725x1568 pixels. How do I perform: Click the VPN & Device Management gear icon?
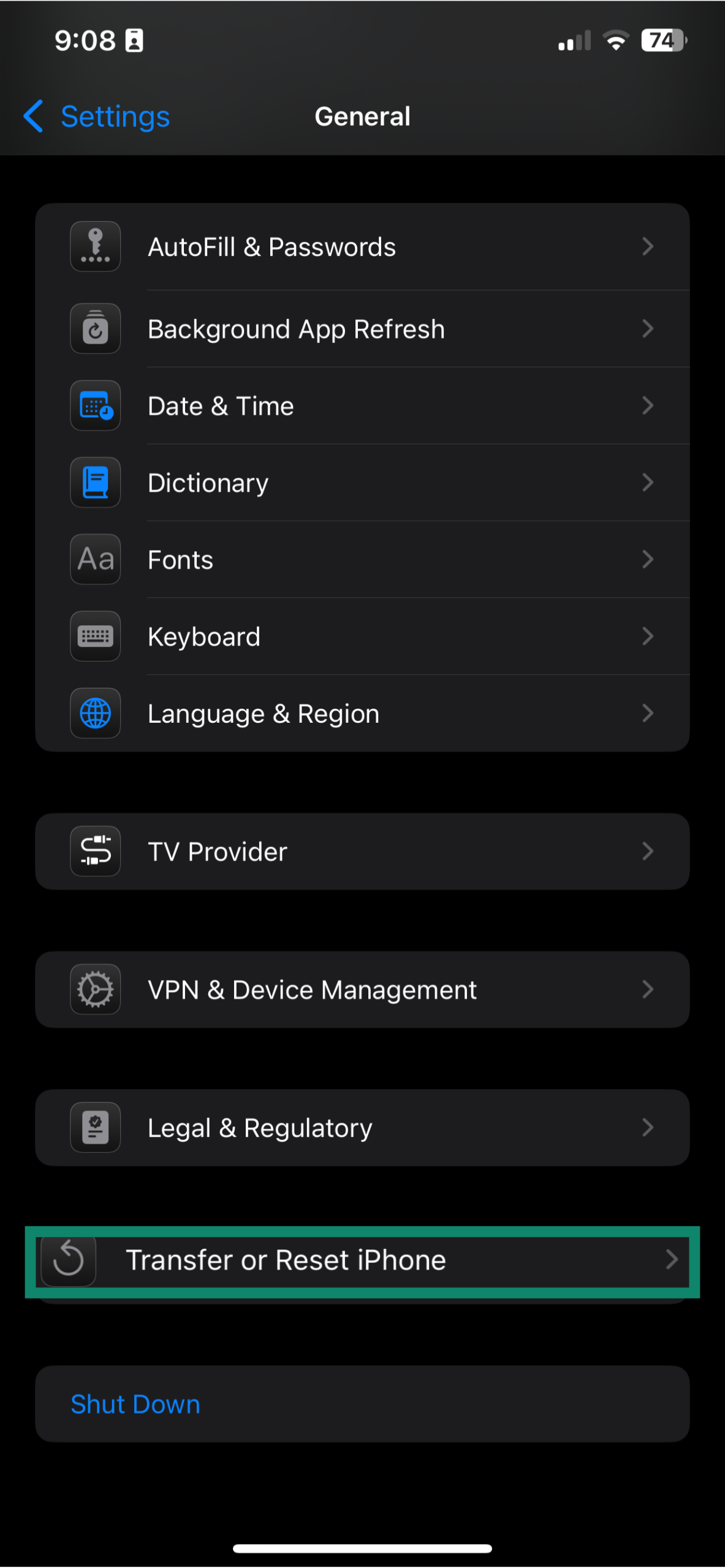coord(95,990)
